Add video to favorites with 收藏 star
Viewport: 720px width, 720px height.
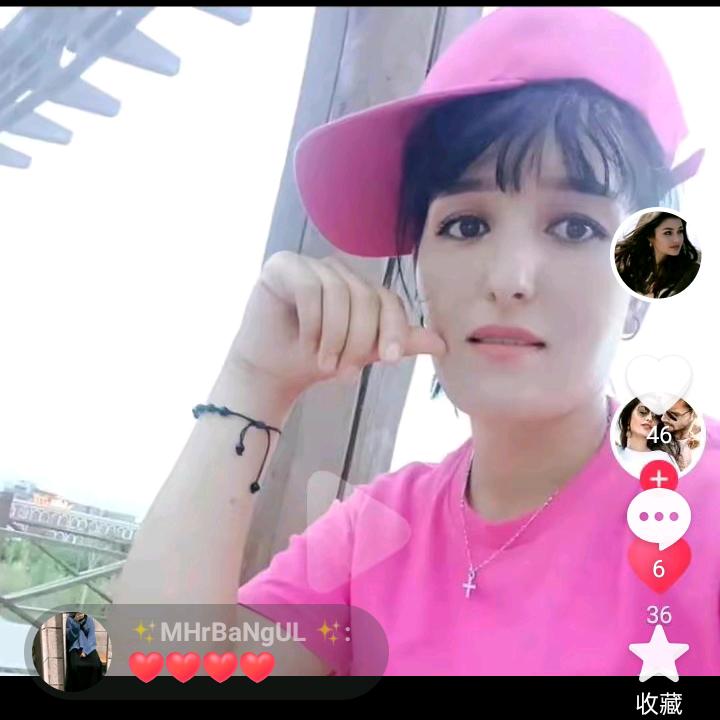tap(658, 655)
